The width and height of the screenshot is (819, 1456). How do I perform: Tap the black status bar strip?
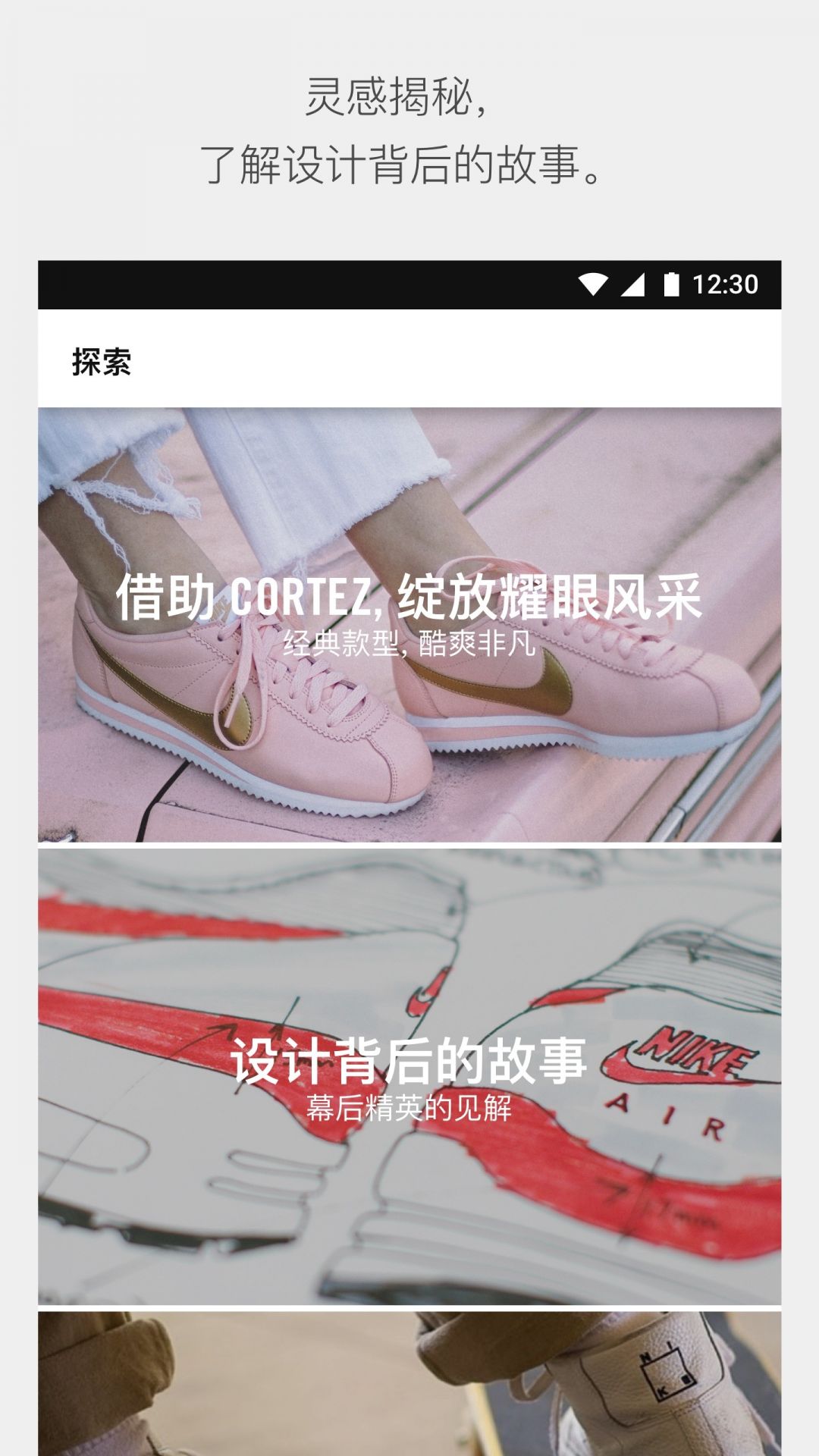point(303,284)
